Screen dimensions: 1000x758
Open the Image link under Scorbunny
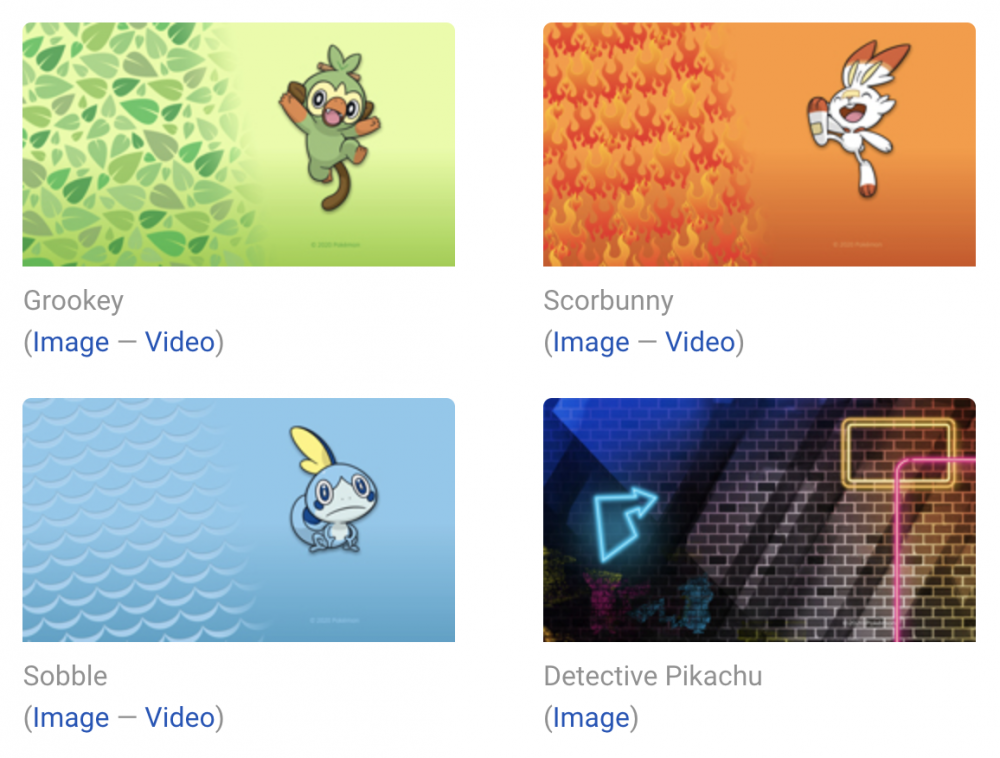click(x=591, y=342)
